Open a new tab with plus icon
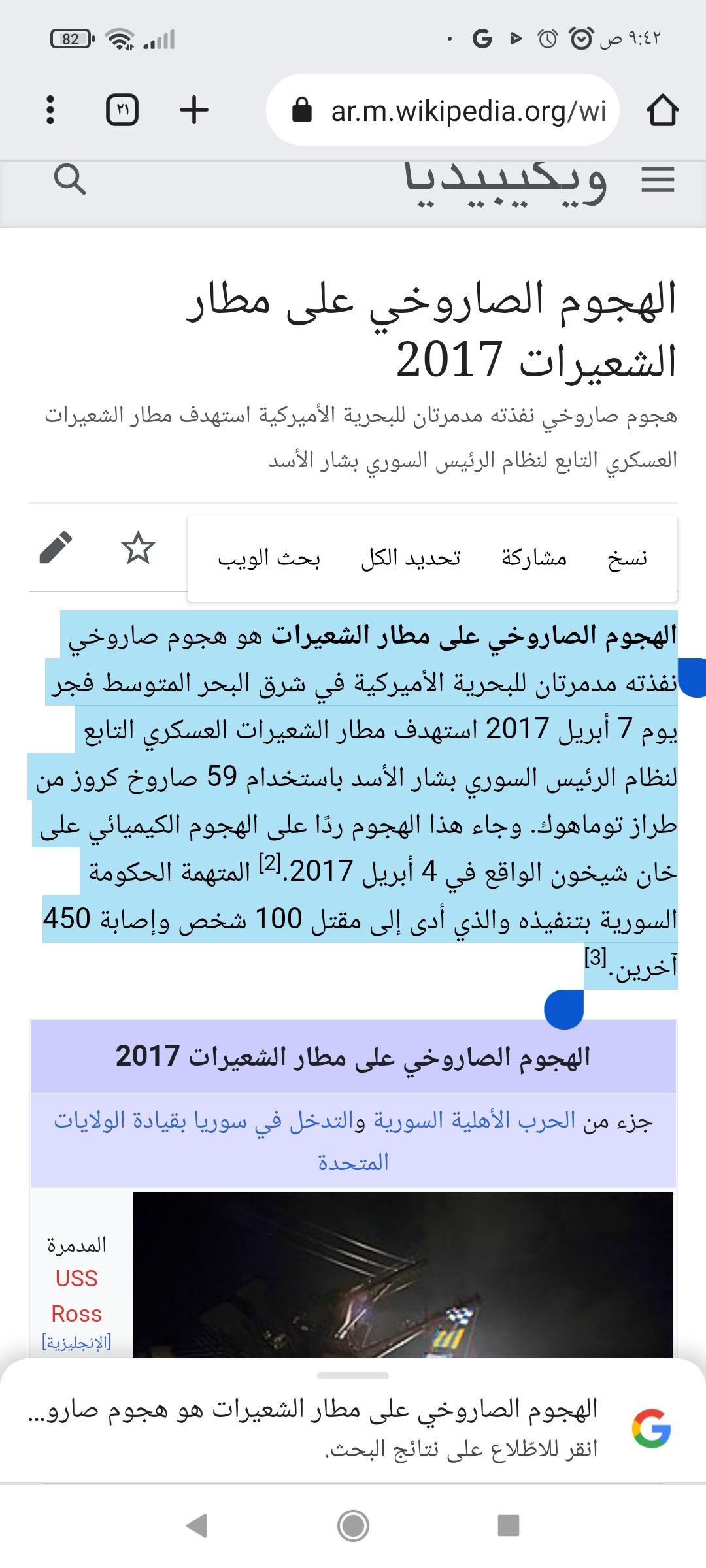706x1568 pixels. (194, 110)
